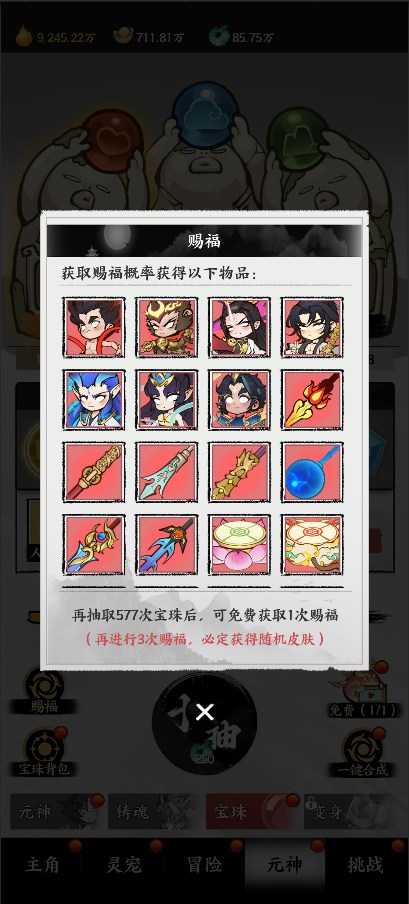
Task: Choose the monkey king character reward tile
Action: [167, 327]
